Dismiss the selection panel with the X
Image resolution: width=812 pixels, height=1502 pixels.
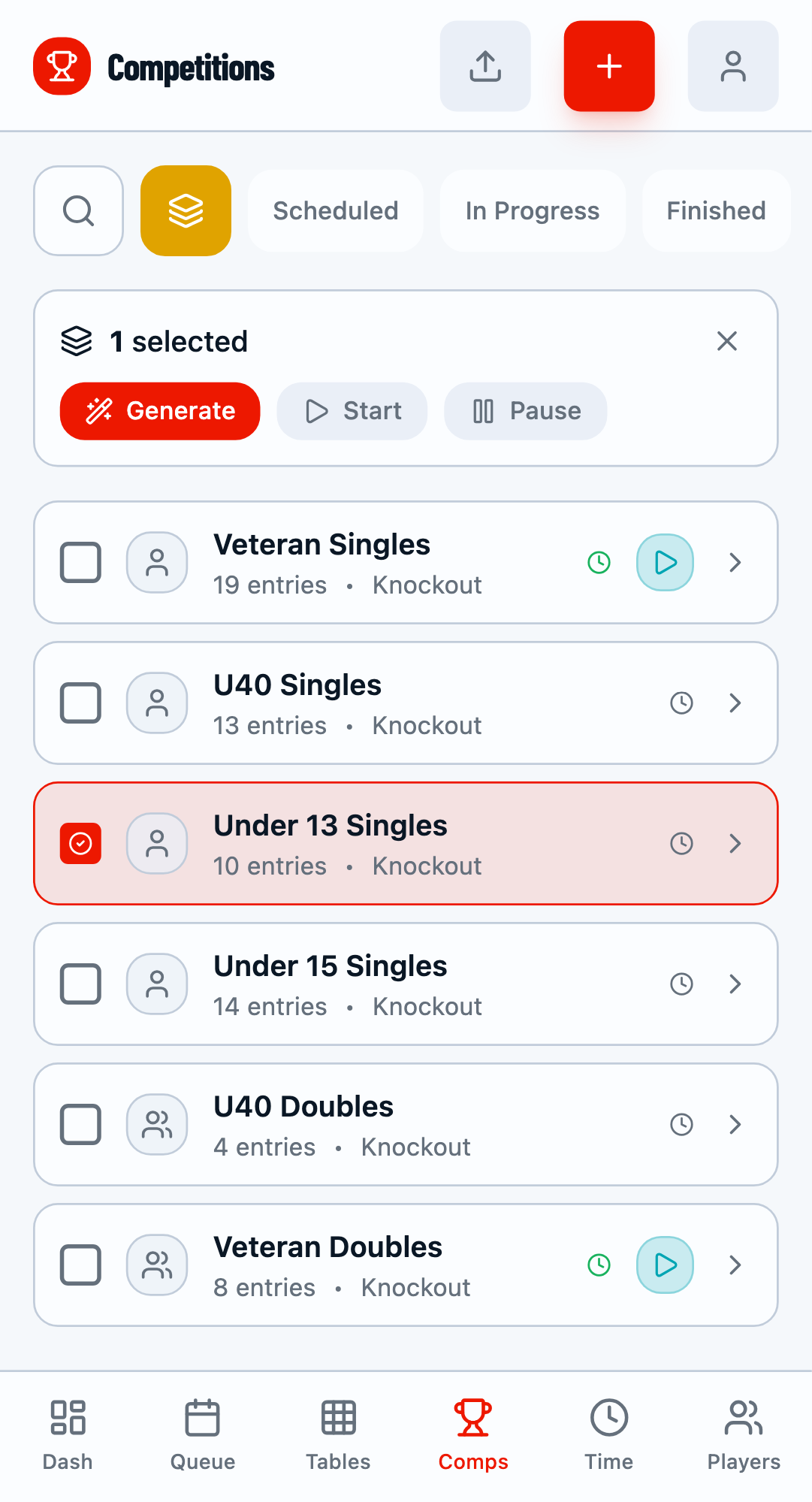click(726, 341)
